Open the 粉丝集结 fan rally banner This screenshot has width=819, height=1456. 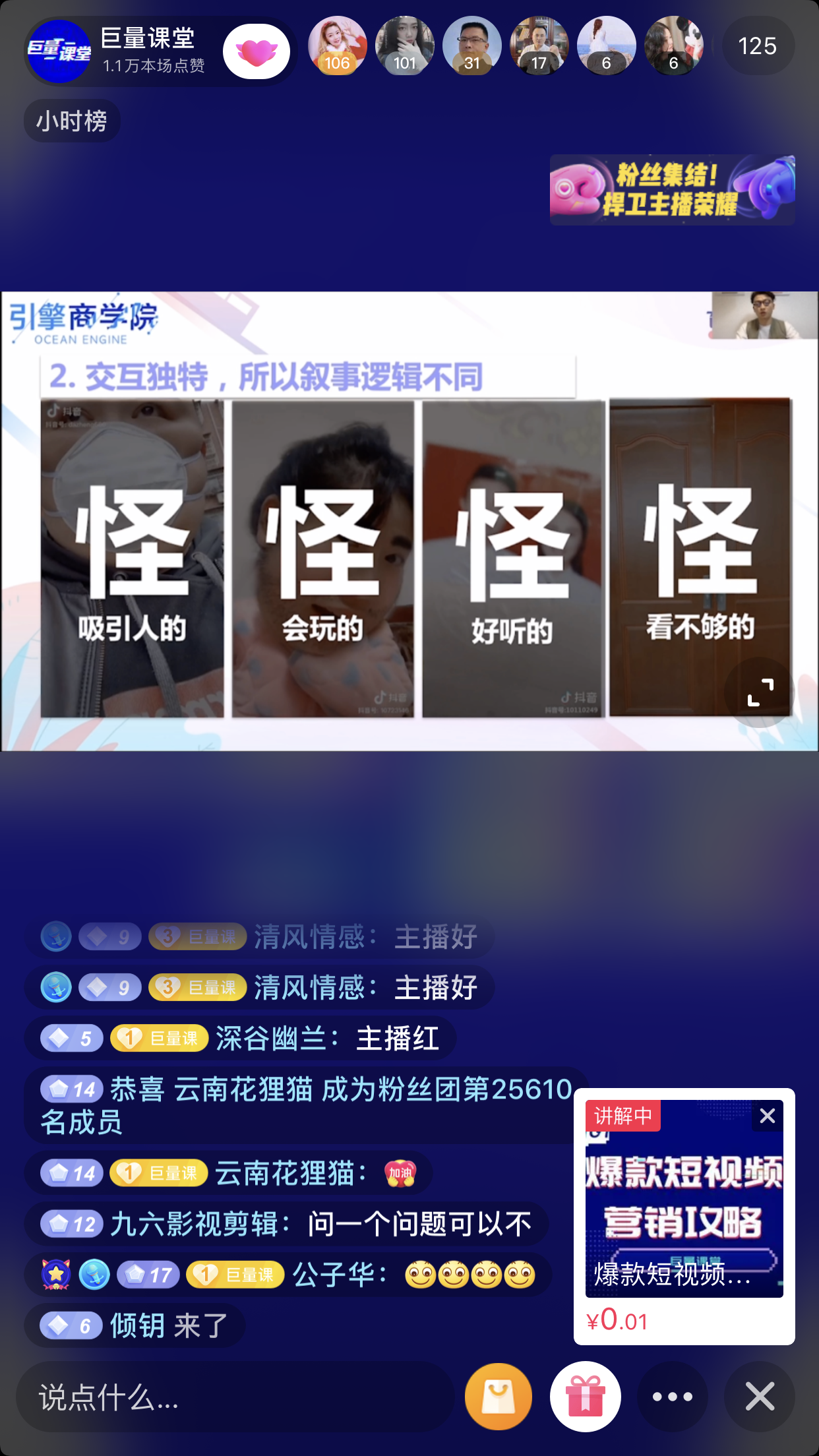coord(672,190)
